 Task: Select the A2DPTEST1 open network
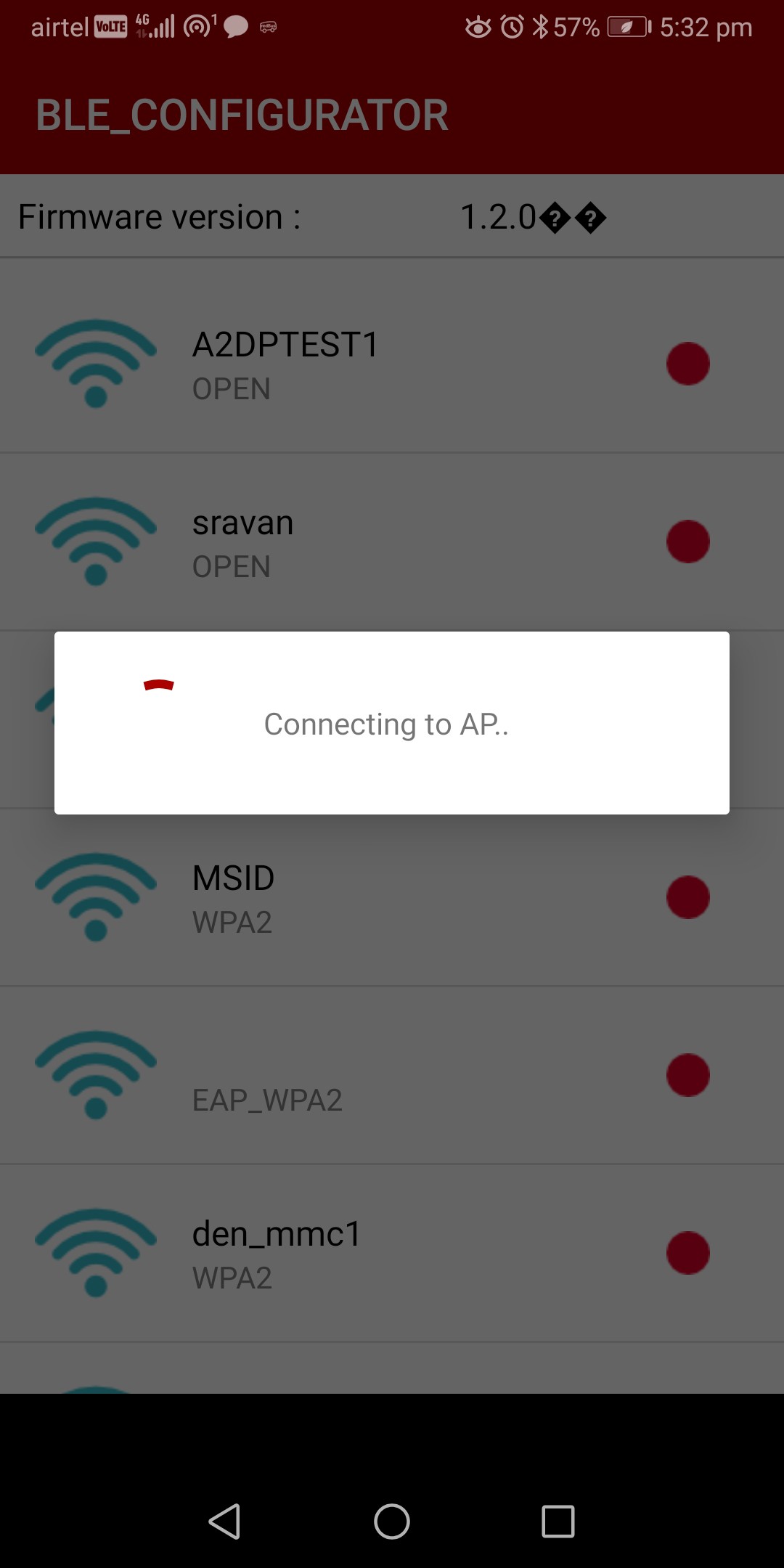pos(392,364)
